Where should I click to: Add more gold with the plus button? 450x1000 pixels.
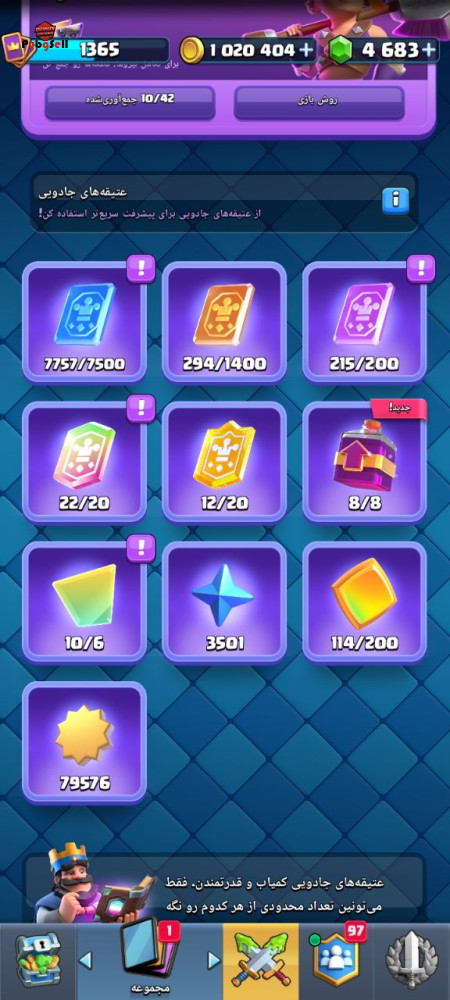[x=307, y=50]
